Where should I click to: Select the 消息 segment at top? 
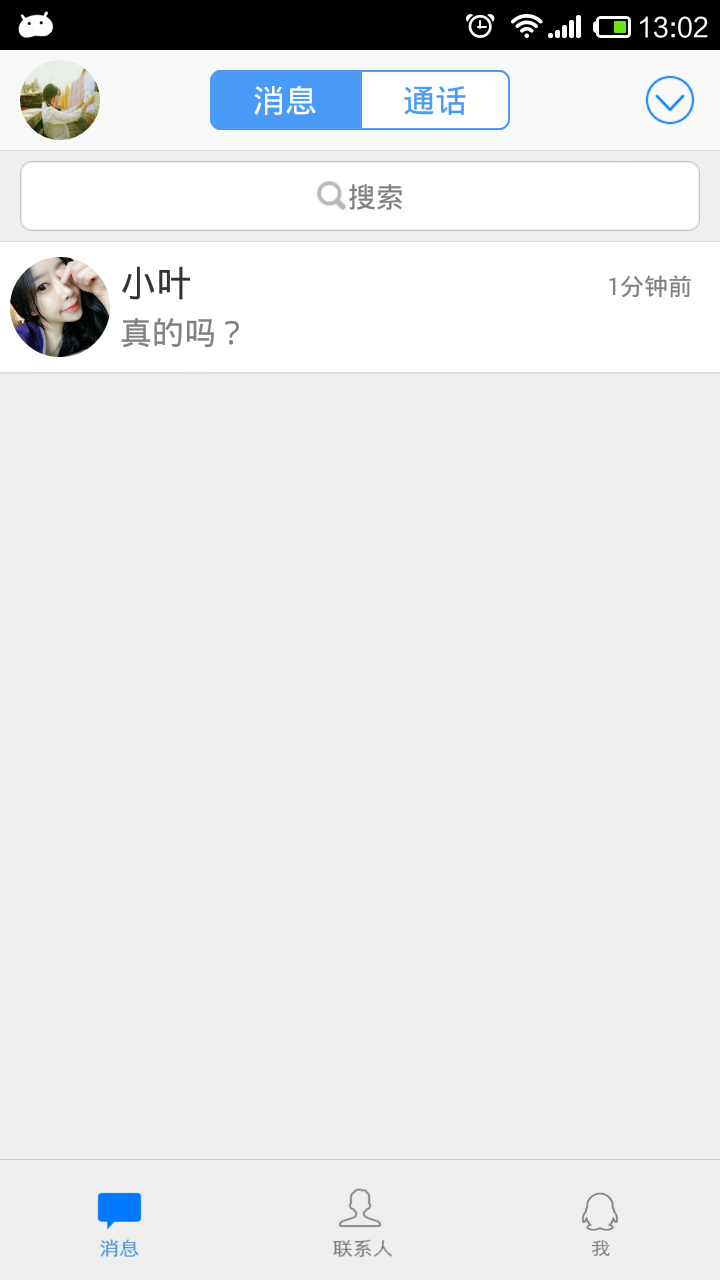point(286,100)
